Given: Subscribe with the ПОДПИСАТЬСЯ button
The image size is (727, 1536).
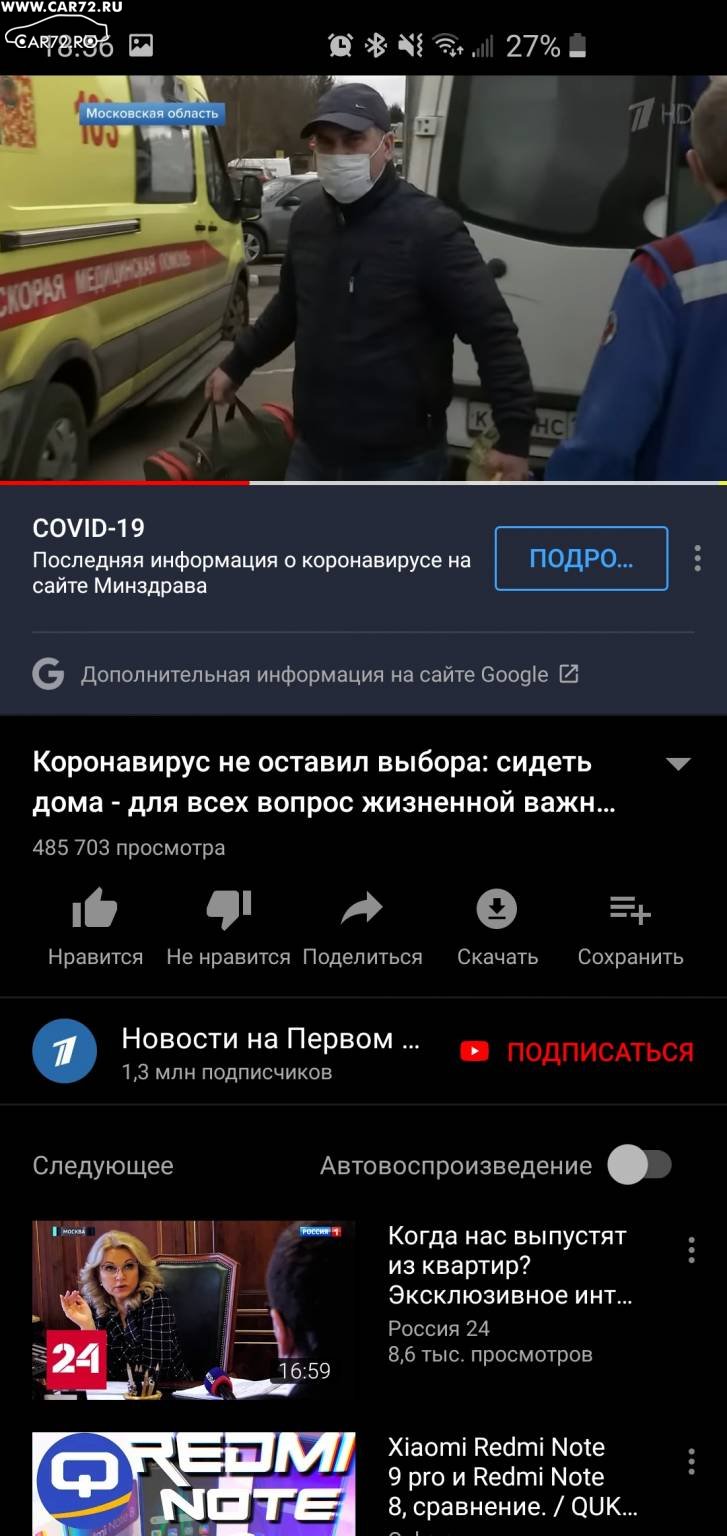Looking at the screenshot, I should click(576, 1052).
